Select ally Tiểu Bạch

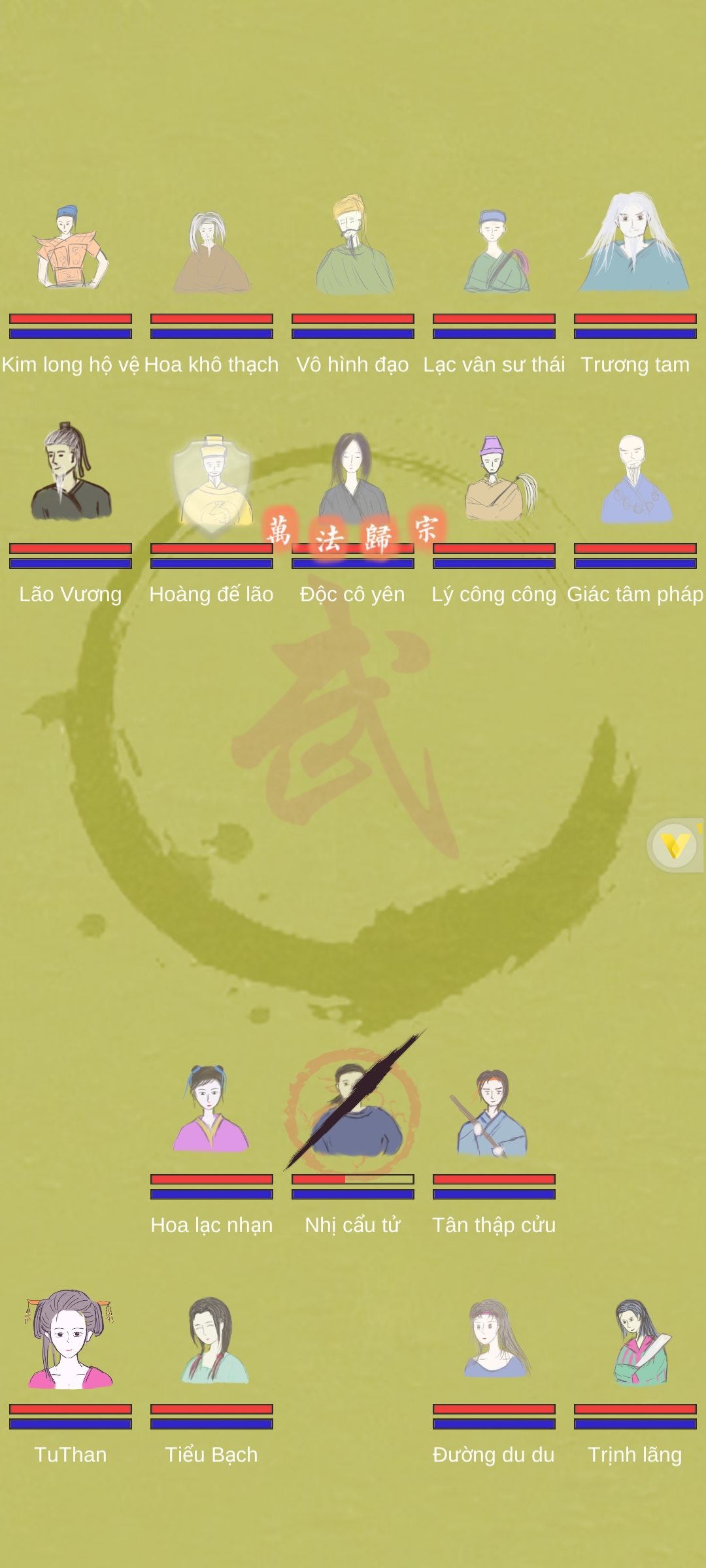212,1341
